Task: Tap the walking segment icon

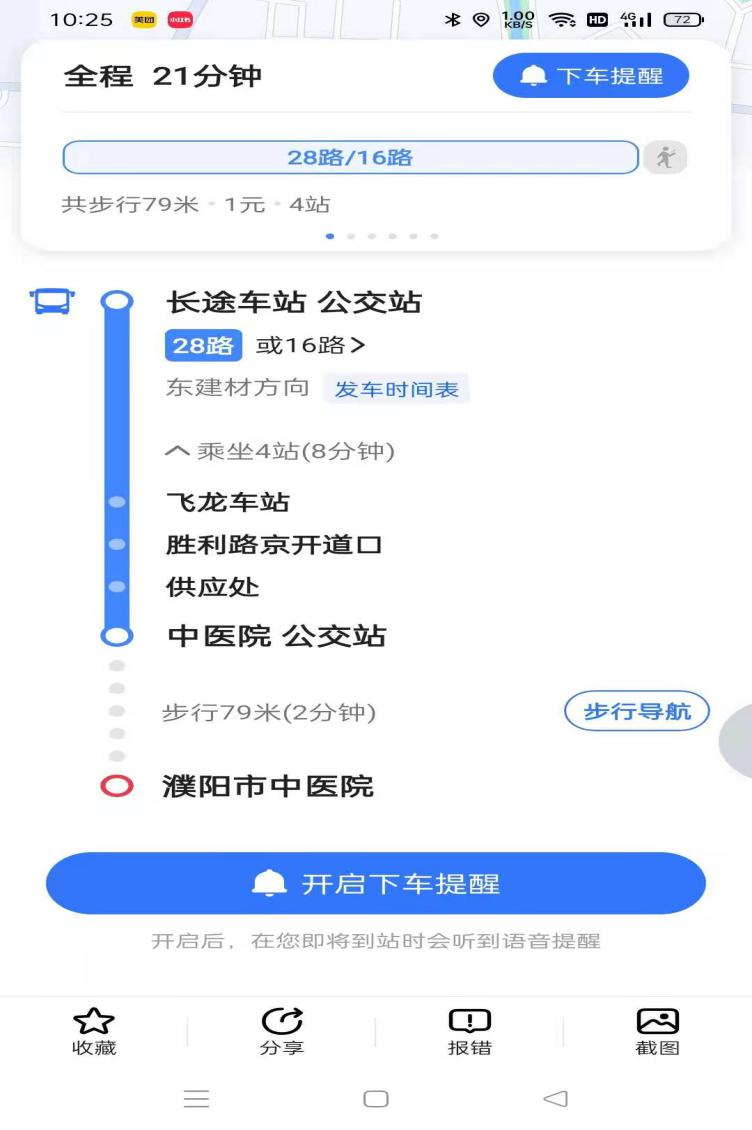Action: (665, 157)
